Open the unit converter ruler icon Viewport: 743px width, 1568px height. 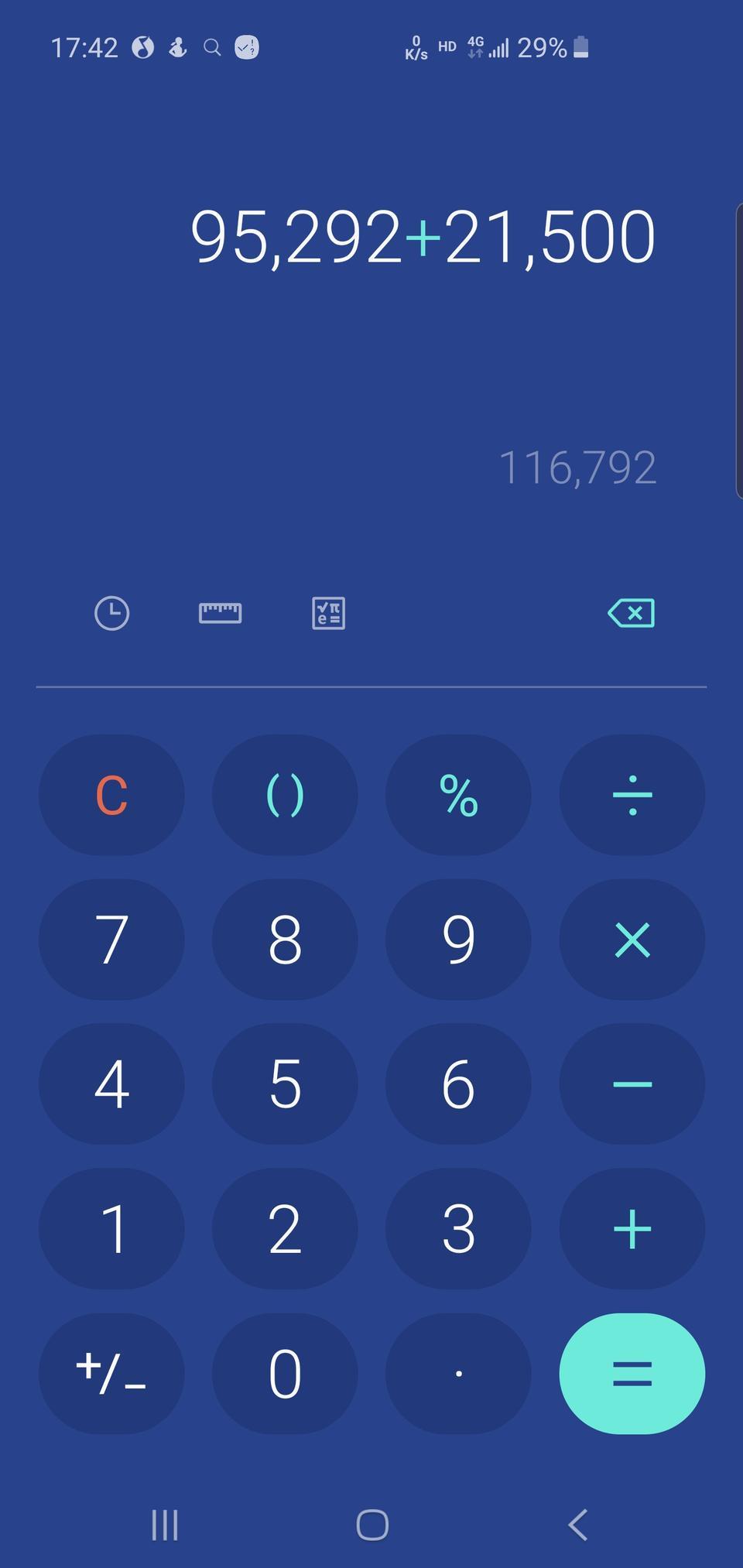click(x=220, y=613)
